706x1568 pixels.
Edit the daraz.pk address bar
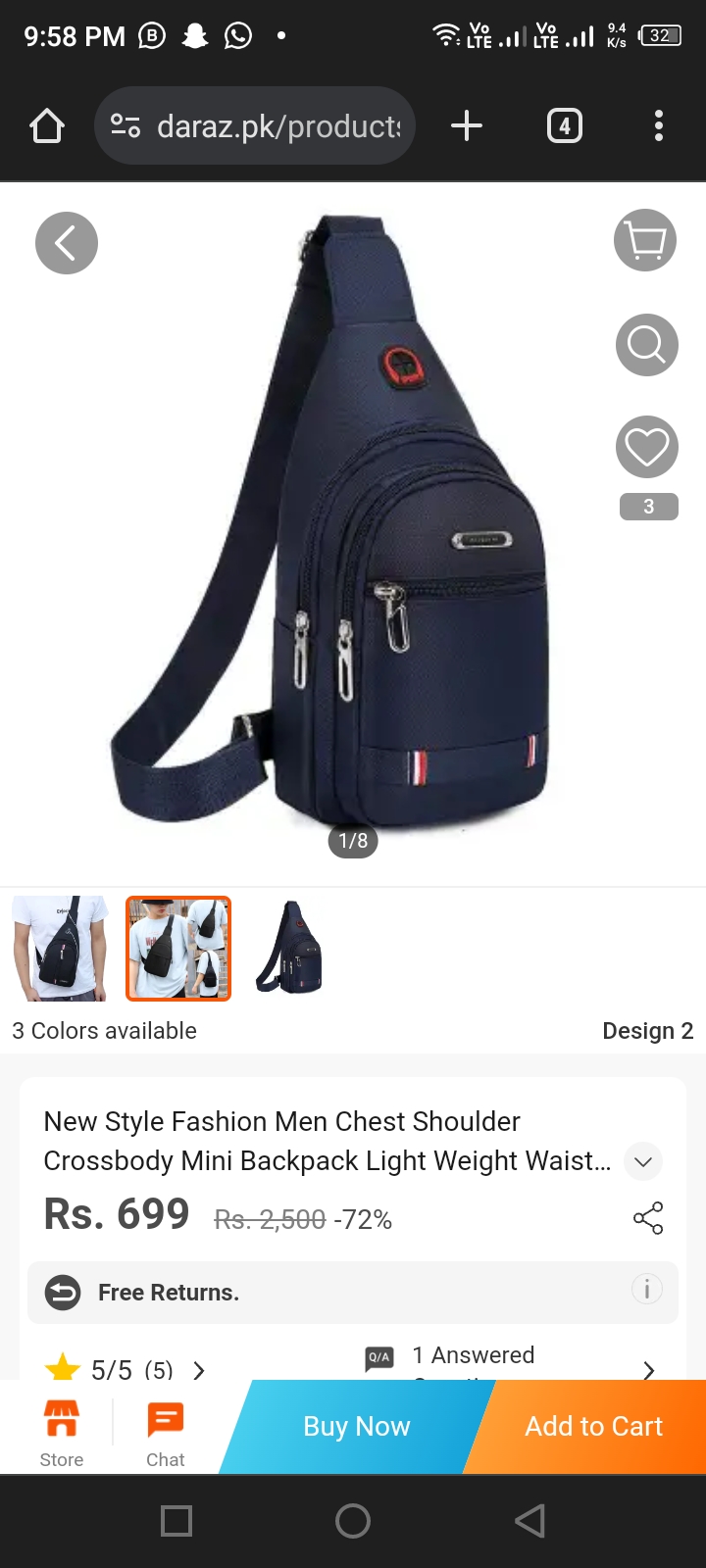point(277,126)
